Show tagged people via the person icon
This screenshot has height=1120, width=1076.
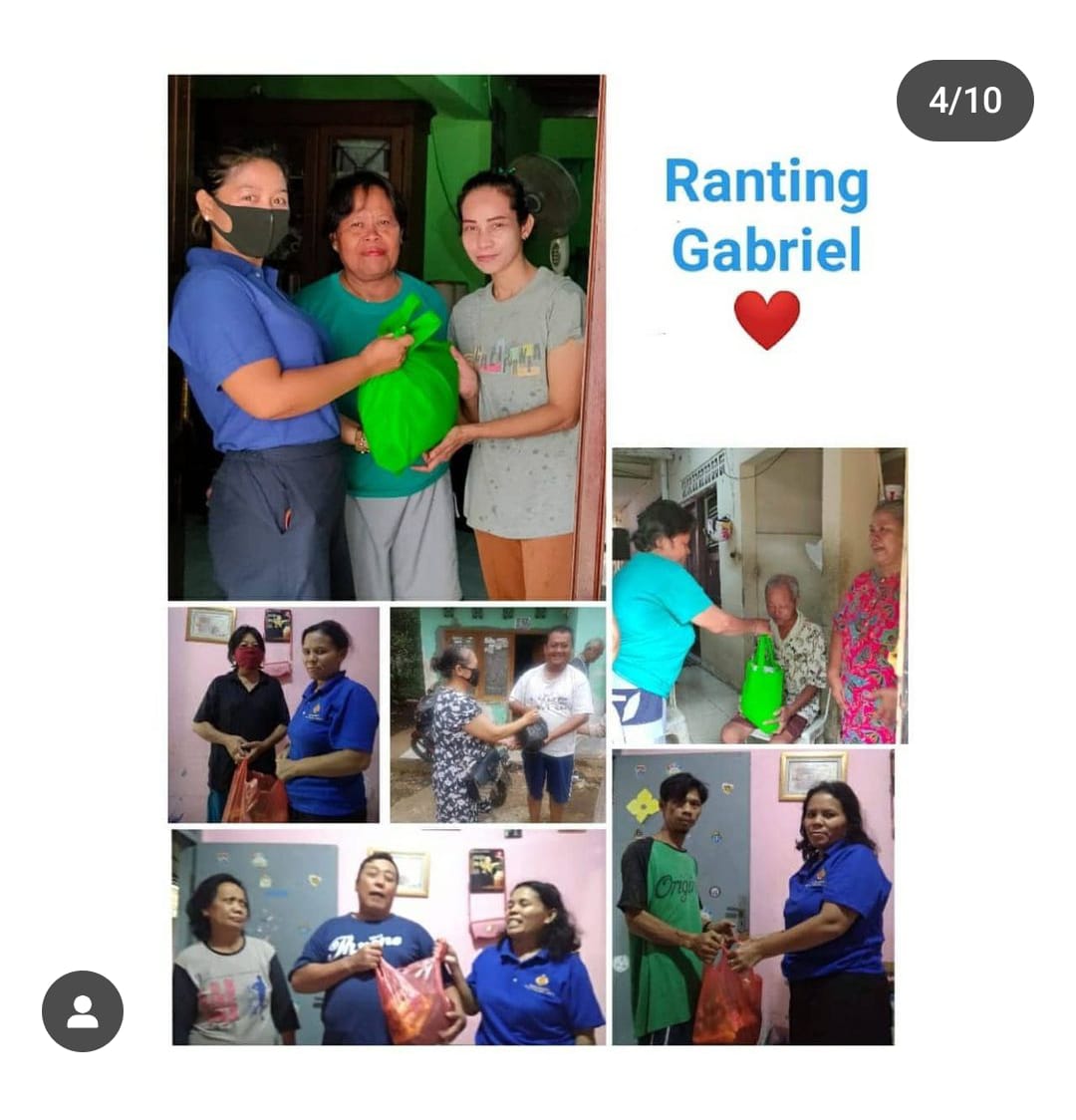point(83,1011)
